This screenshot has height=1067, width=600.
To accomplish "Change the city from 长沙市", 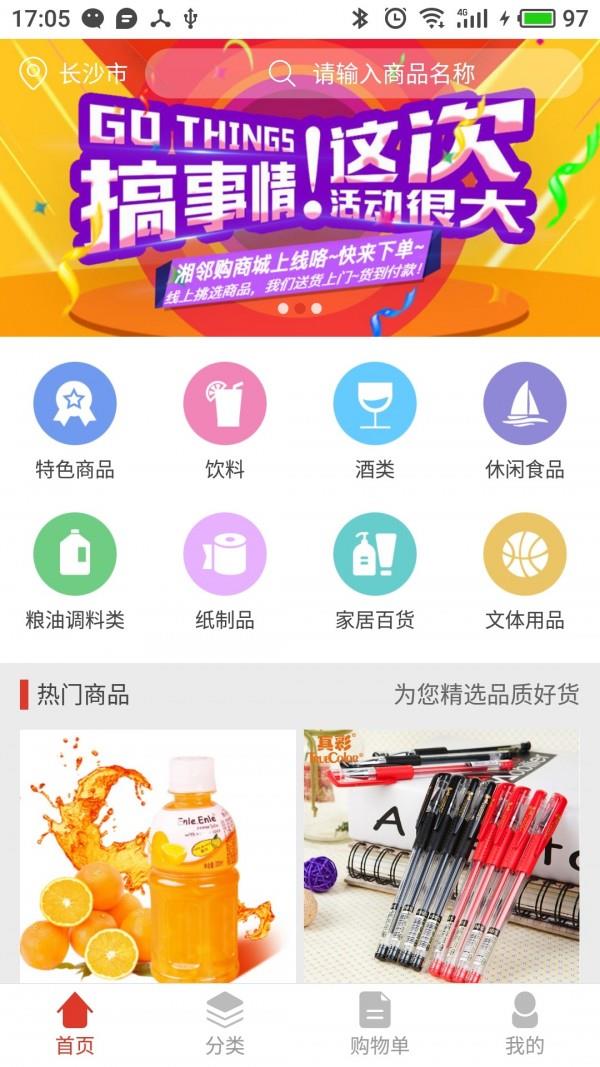I will 75,73.
